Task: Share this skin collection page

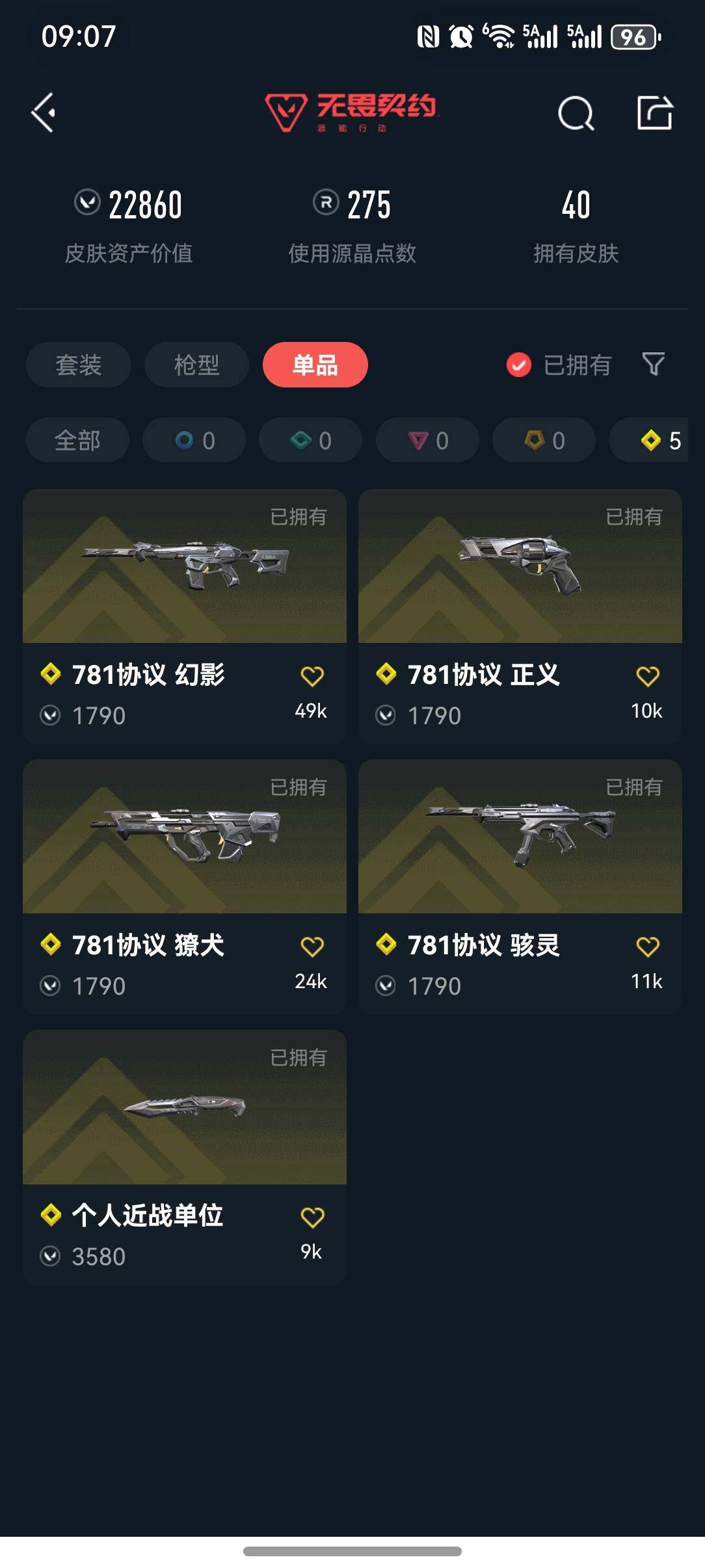Action: point(654,113)
